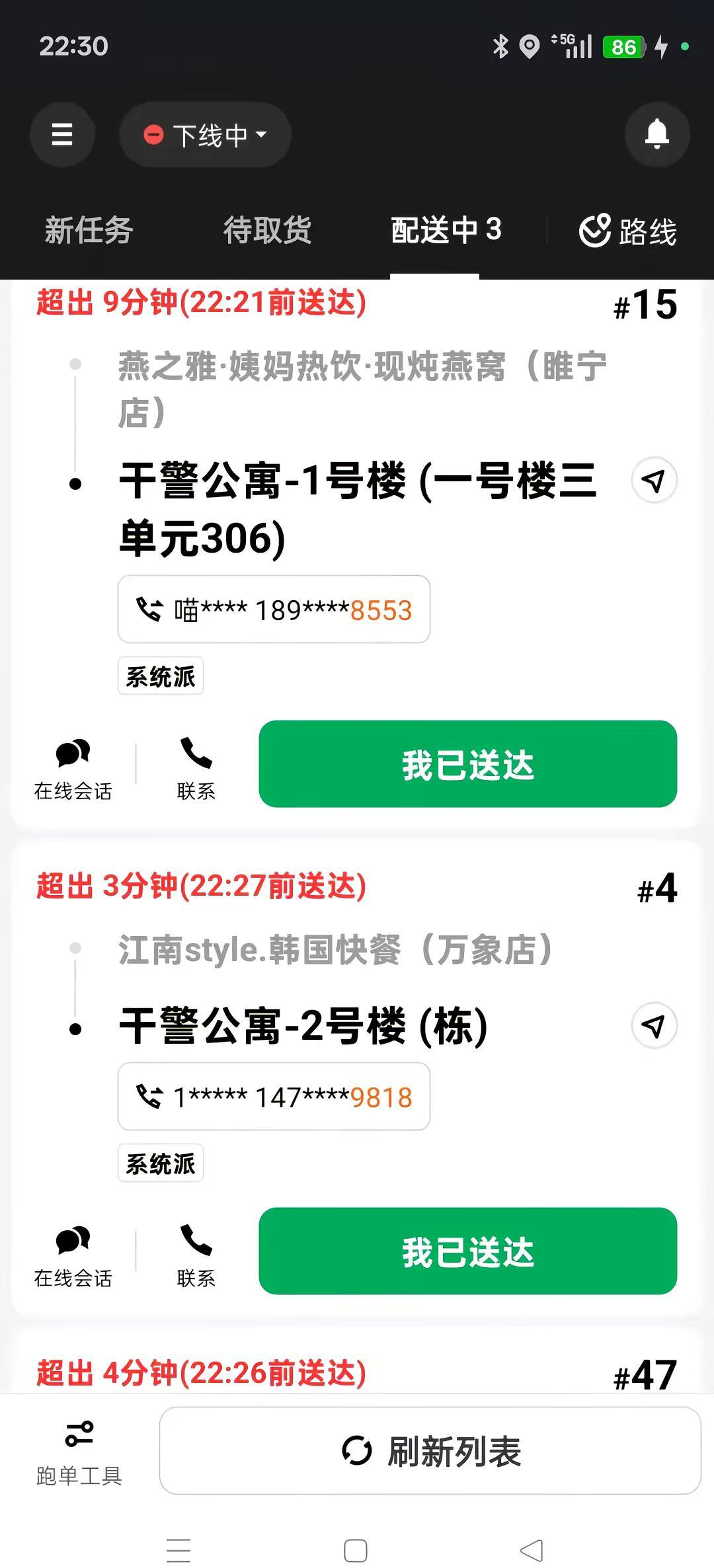Open the notifications bell

pos(656,135)
